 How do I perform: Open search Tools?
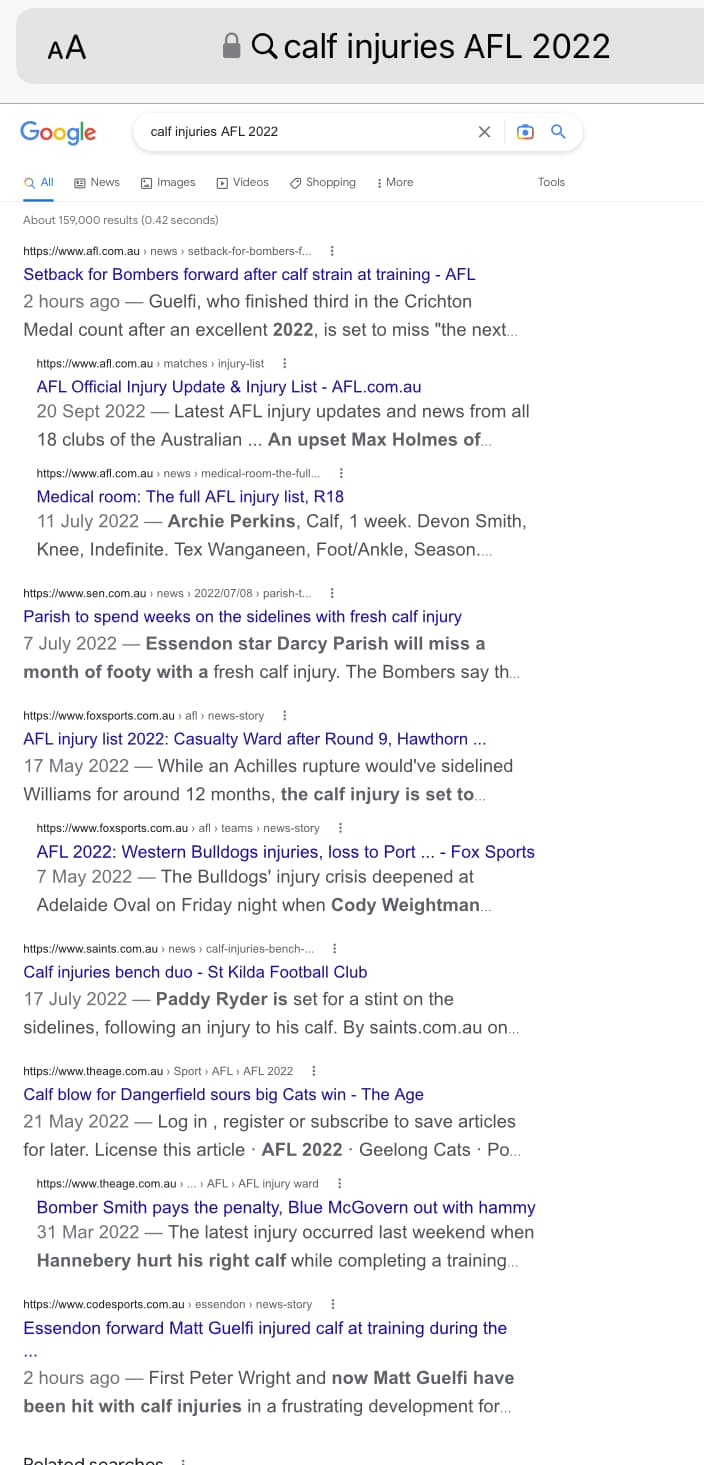(x=551, y=182)
